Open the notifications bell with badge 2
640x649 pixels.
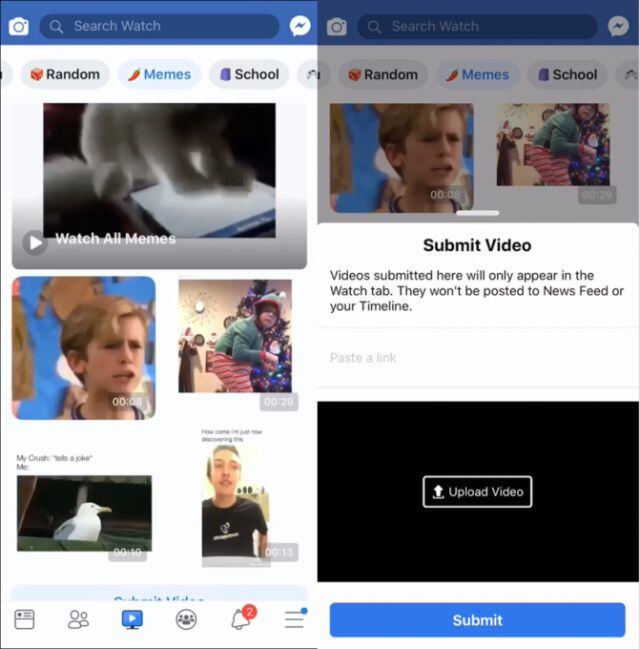[241, 619]
